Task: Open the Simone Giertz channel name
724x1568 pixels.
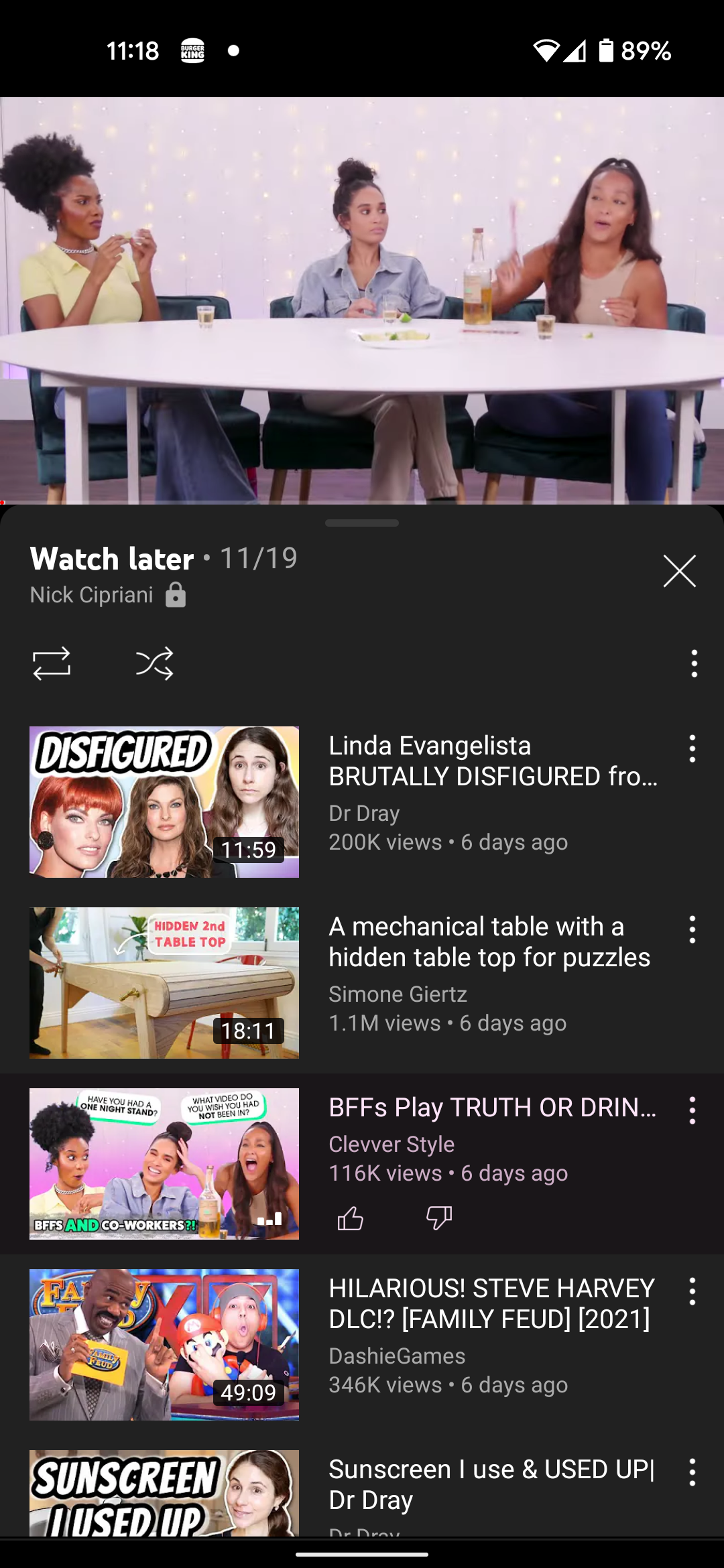Action: click(x=398, y=994)
